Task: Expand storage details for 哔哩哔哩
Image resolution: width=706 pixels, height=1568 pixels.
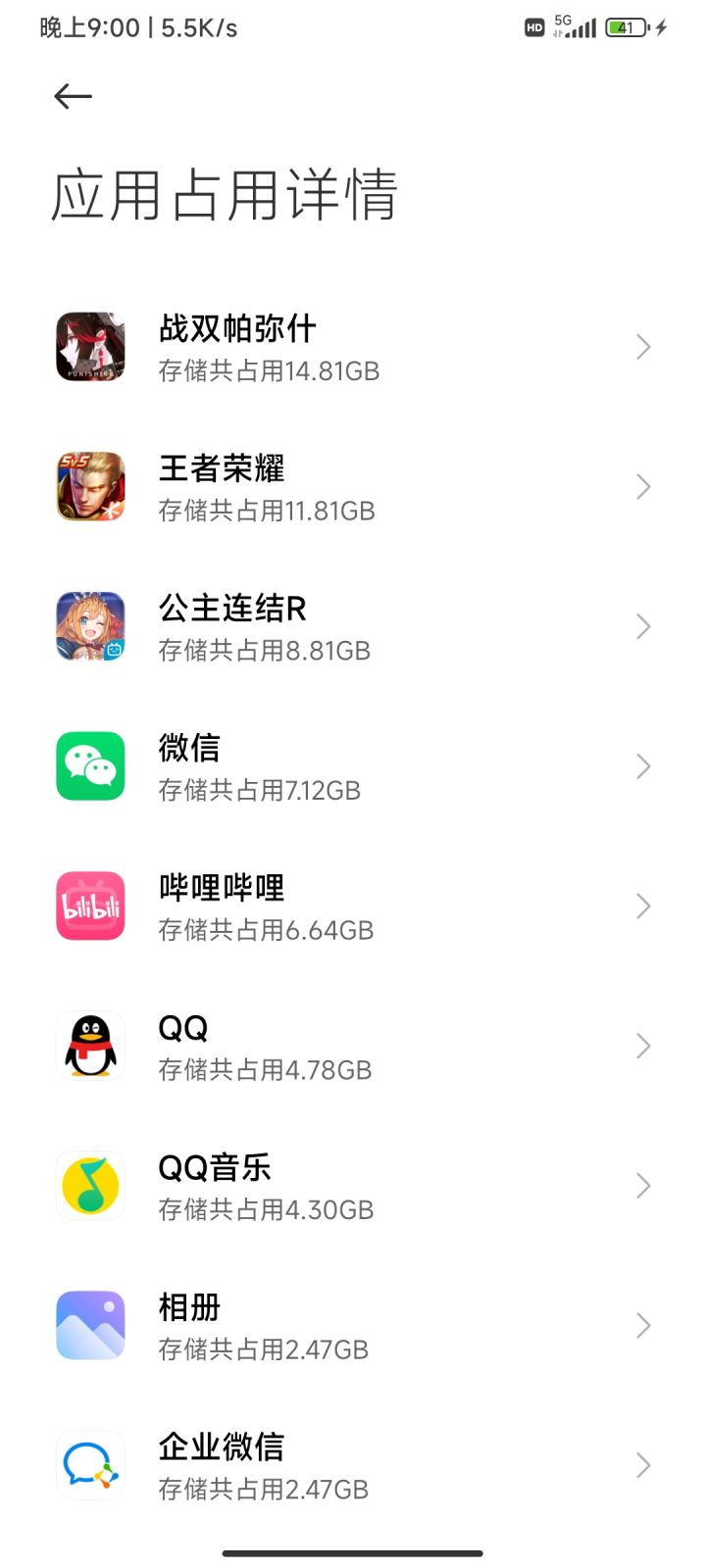Action: pyautogui.click(x=643, y=906)
